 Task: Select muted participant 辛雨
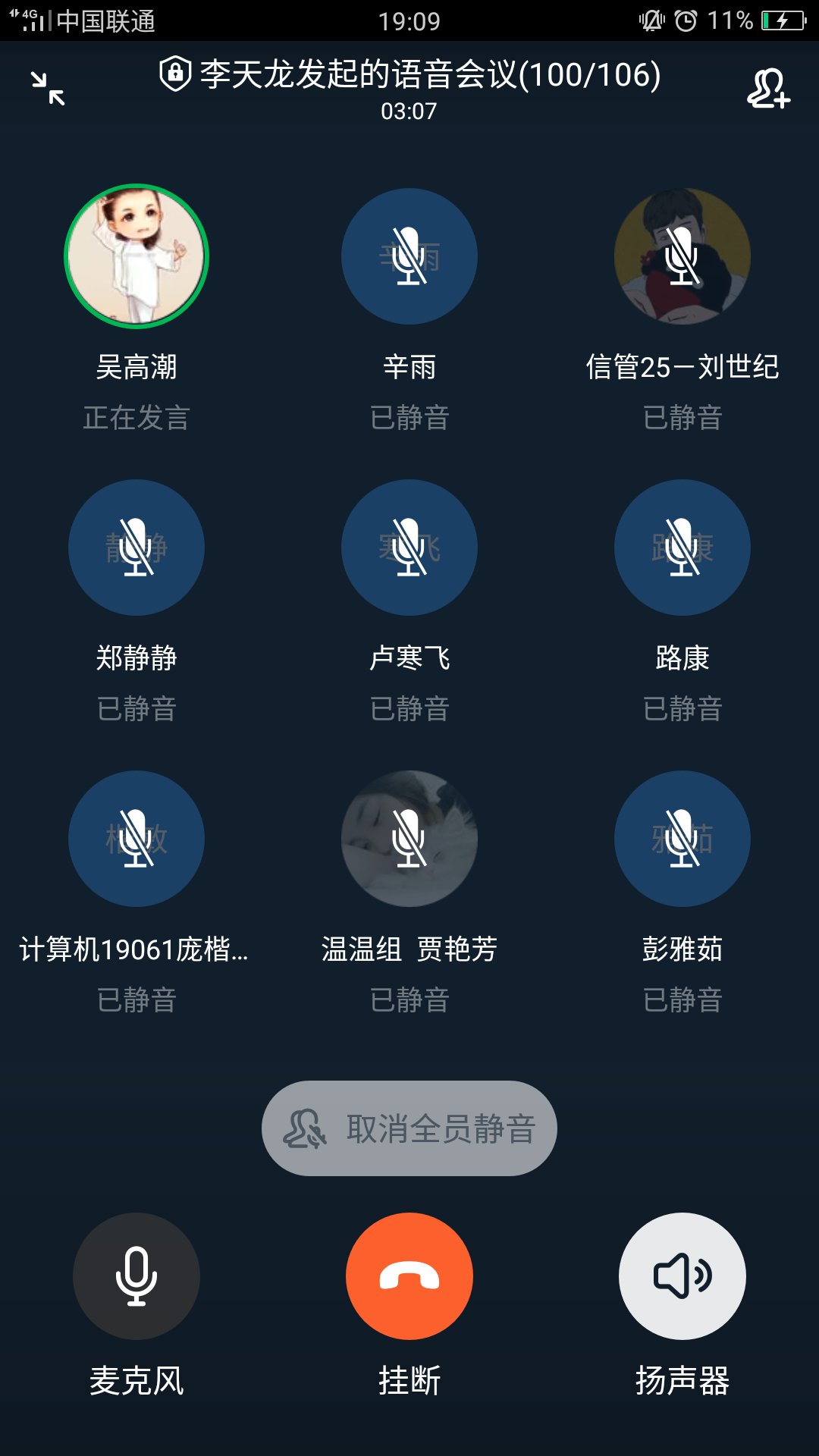tap(409, 256)
